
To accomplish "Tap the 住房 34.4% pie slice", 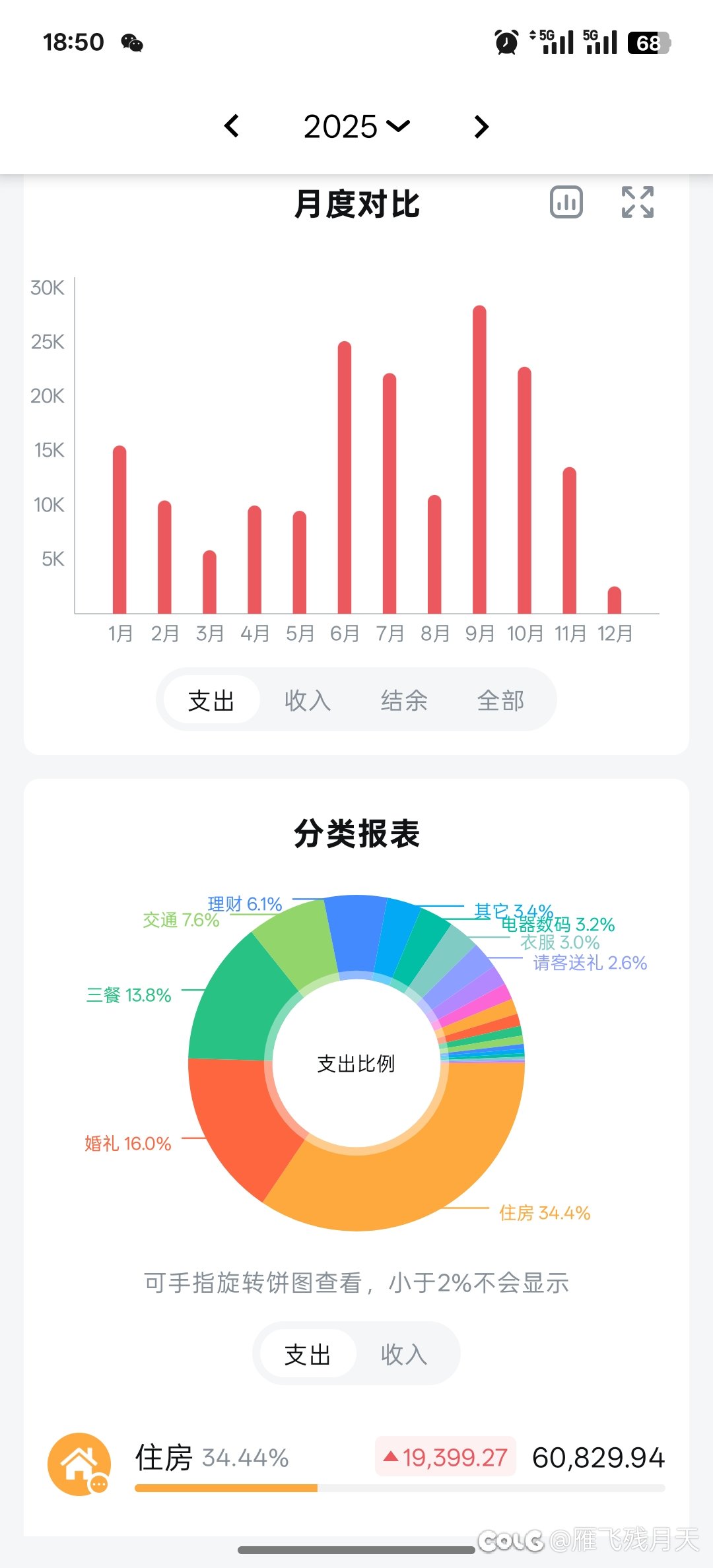I will click(423, 1181).
